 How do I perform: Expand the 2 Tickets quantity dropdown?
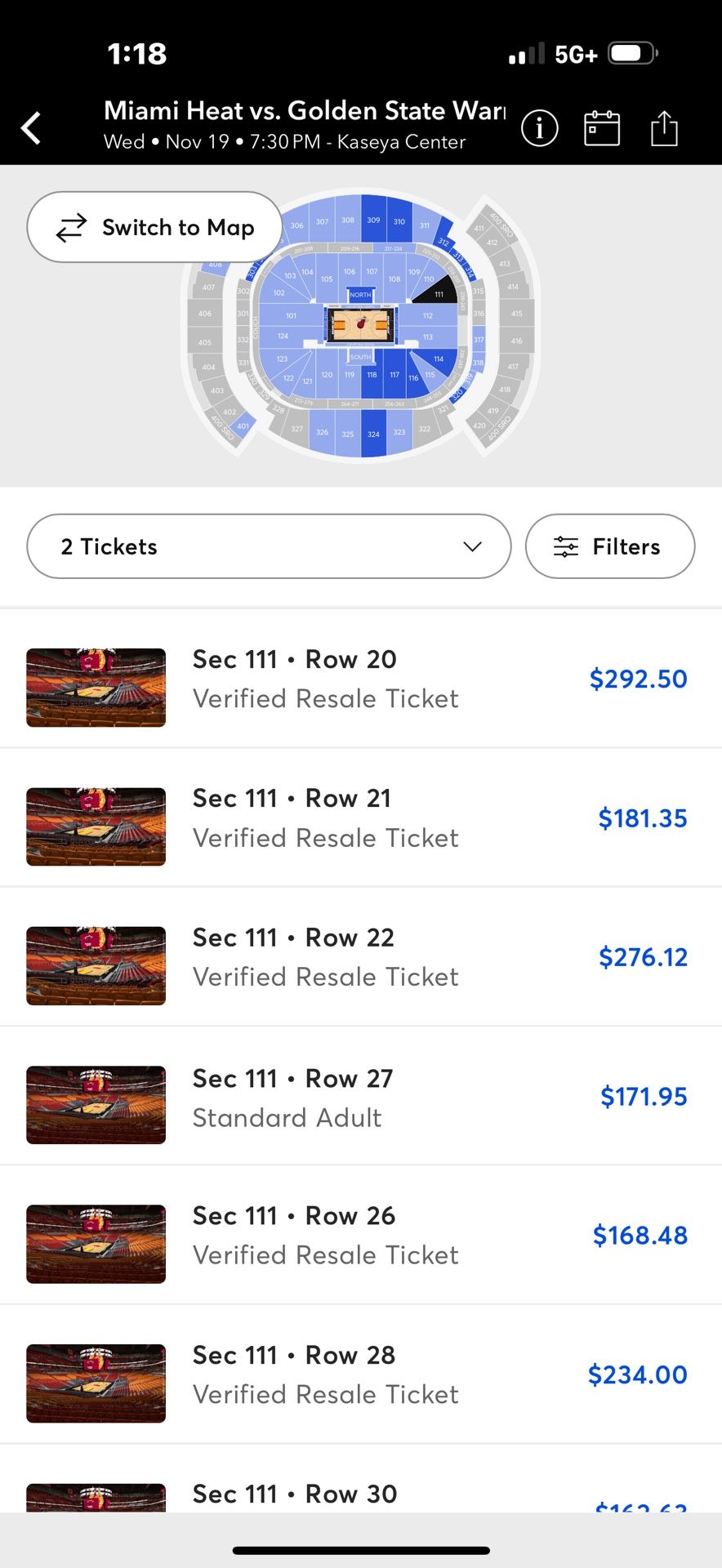(x=269, y=546)
